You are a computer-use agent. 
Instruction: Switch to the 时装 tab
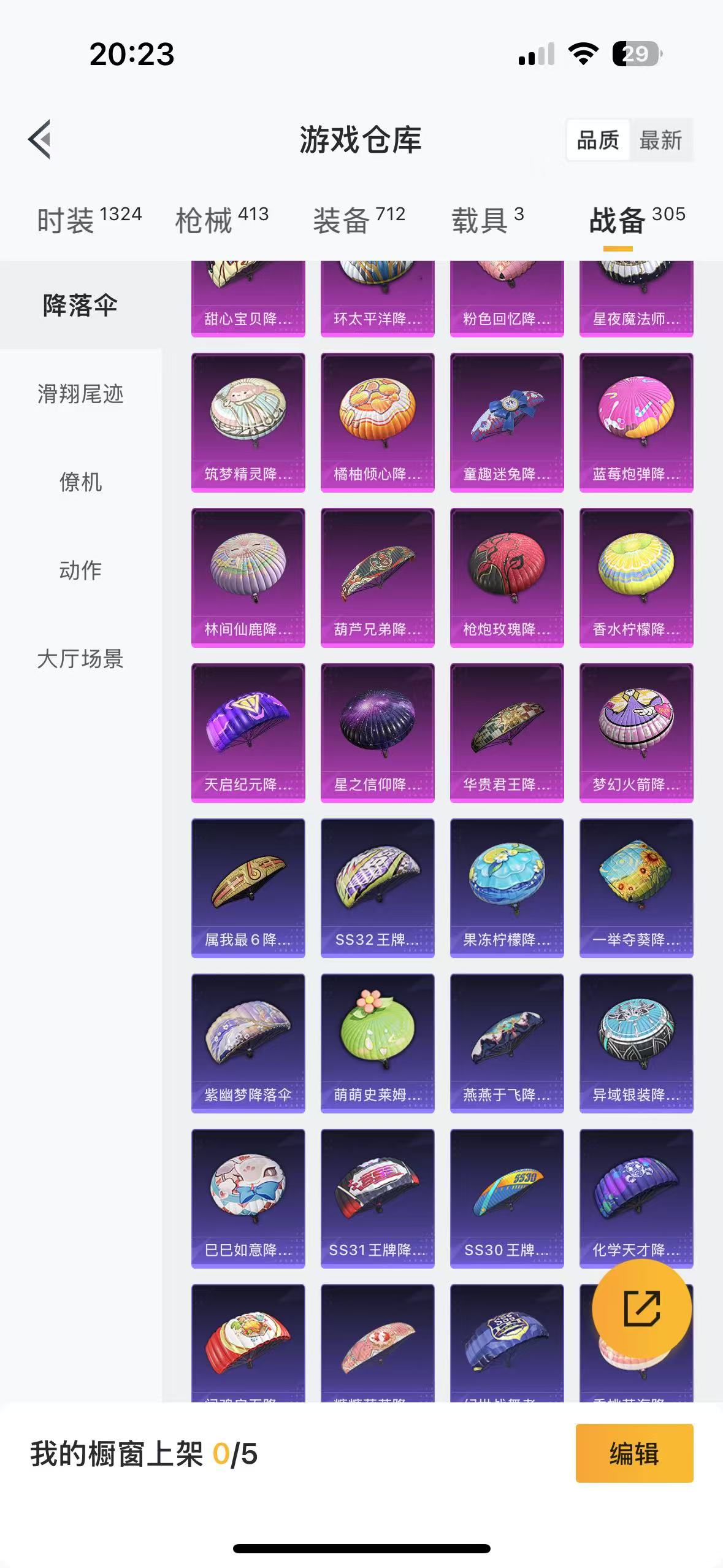(x=88, y=220)
